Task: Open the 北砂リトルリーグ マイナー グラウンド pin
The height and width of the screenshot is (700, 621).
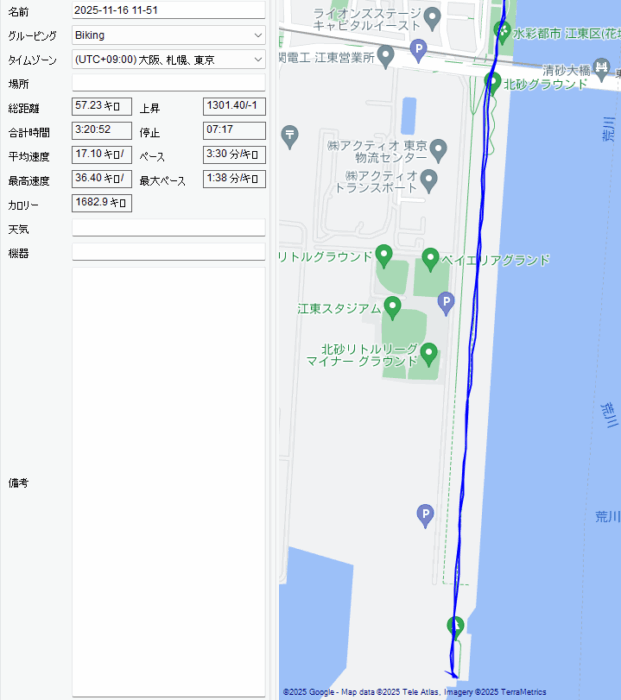Action: tap(429, 352)
